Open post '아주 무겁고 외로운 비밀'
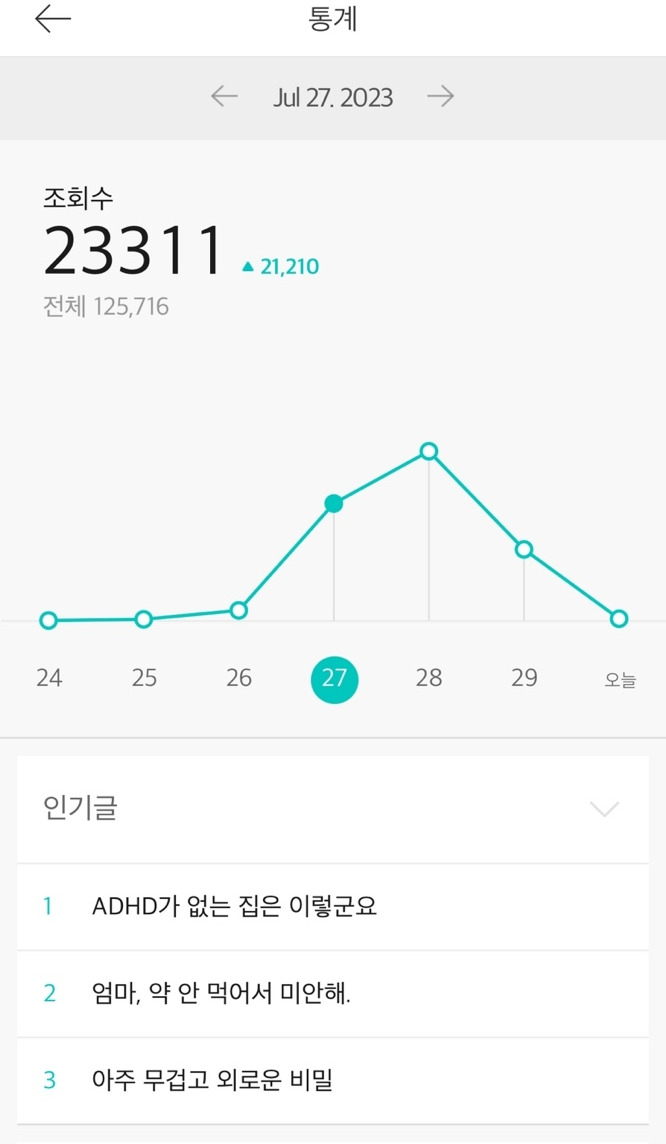The width and height of the screenshot is (666, 1144). [x=211, y=1080]
